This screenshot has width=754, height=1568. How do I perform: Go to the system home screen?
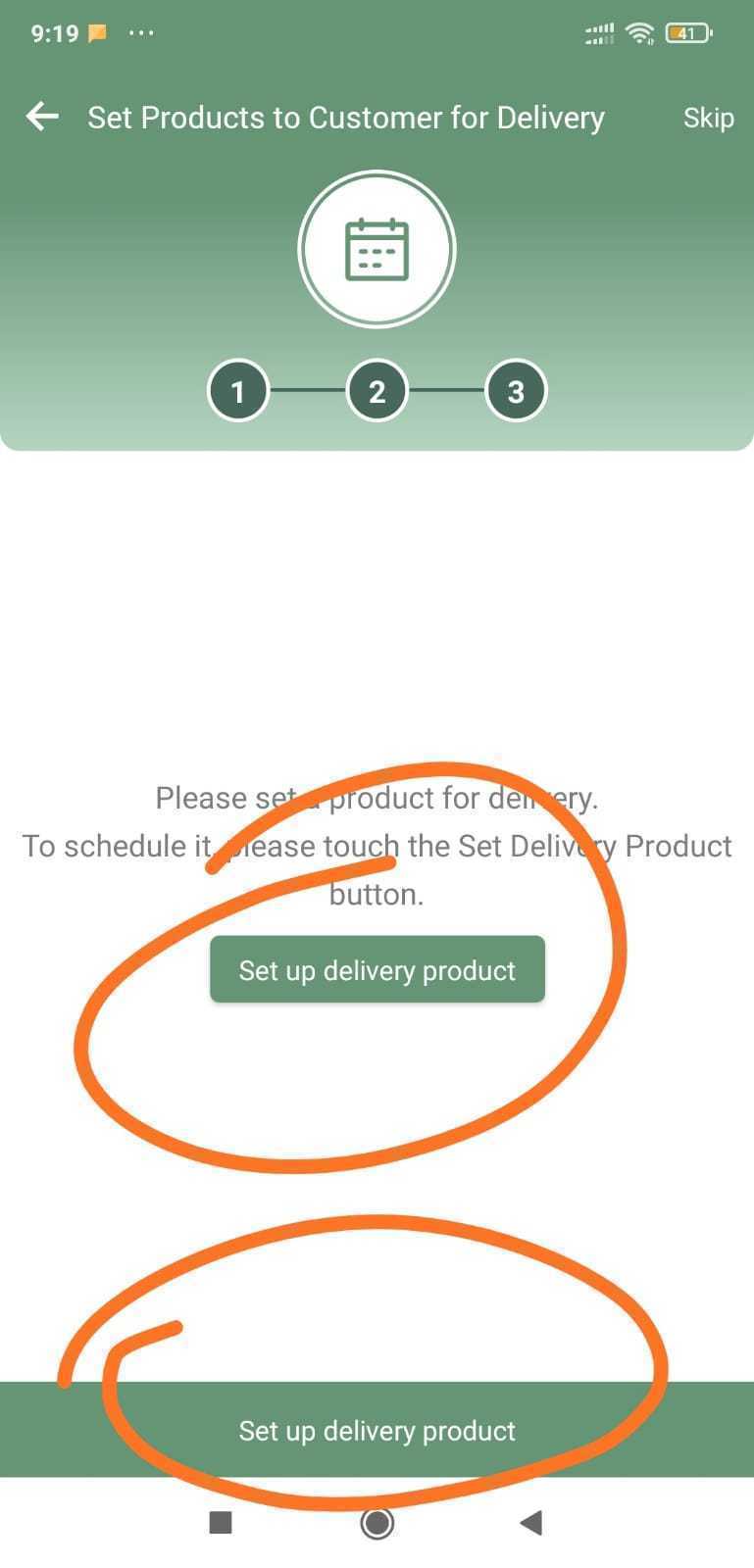(377, 1523)
